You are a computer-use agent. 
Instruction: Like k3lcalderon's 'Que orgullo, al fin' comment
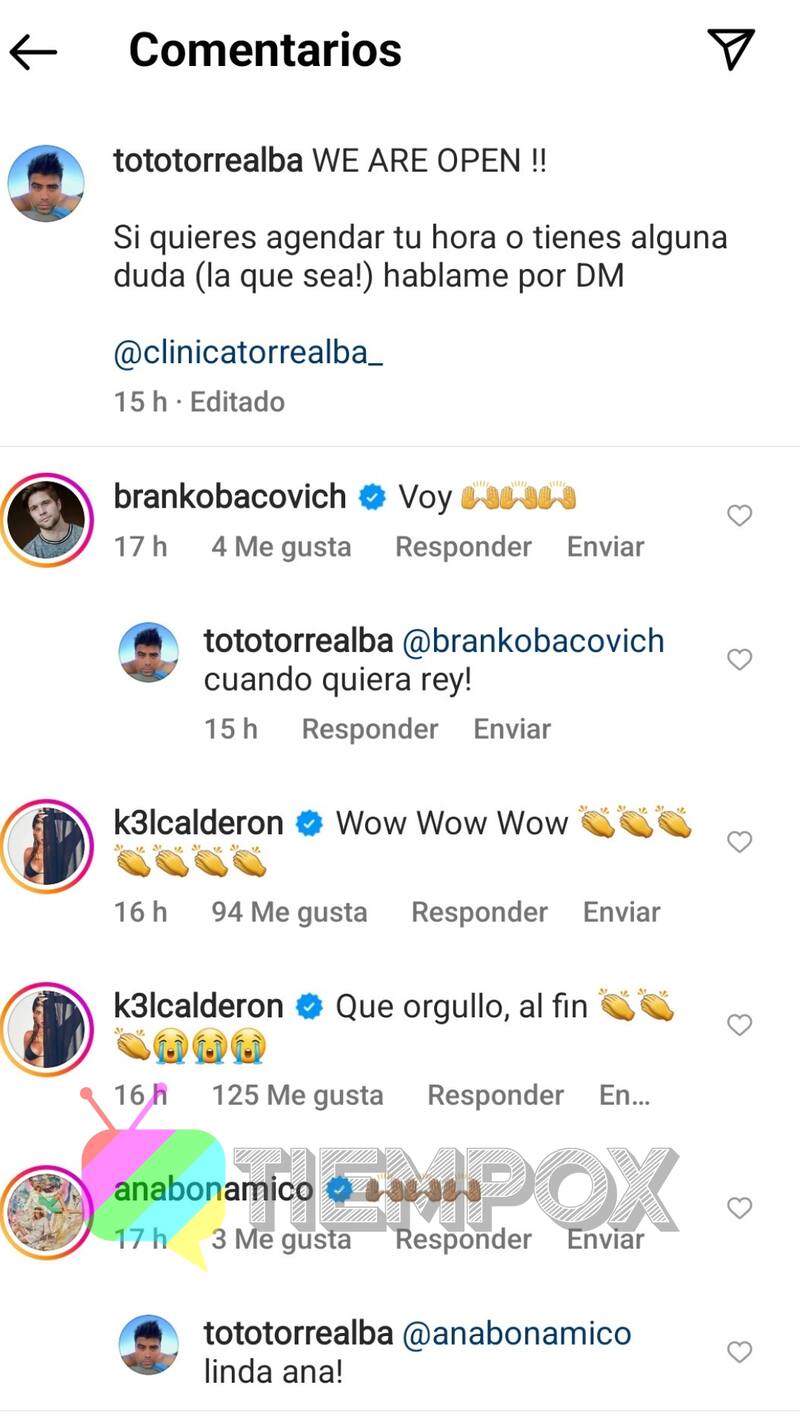[x=739, y=1025]
